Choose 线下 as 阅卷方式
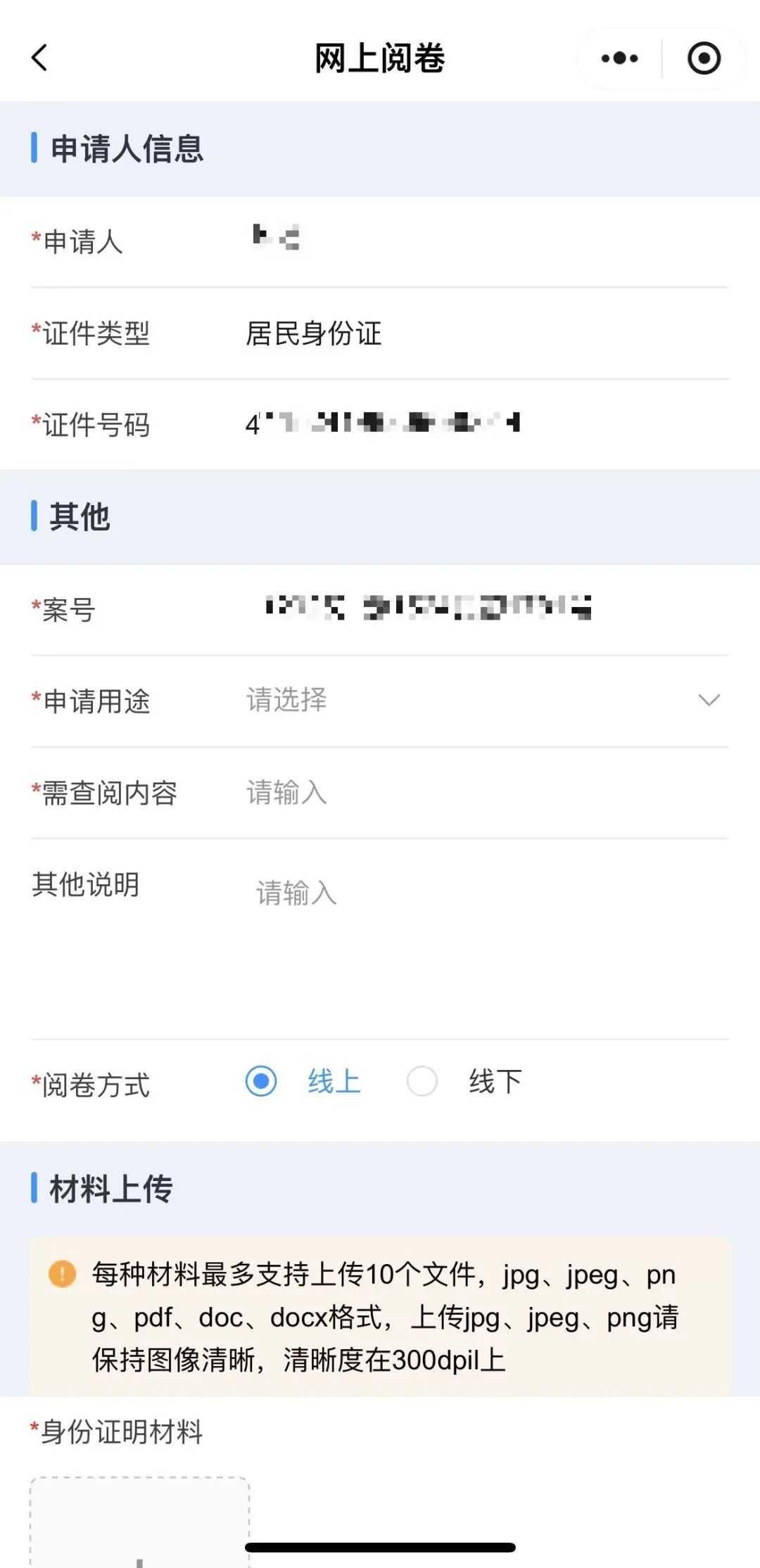 click(422, 1081)
